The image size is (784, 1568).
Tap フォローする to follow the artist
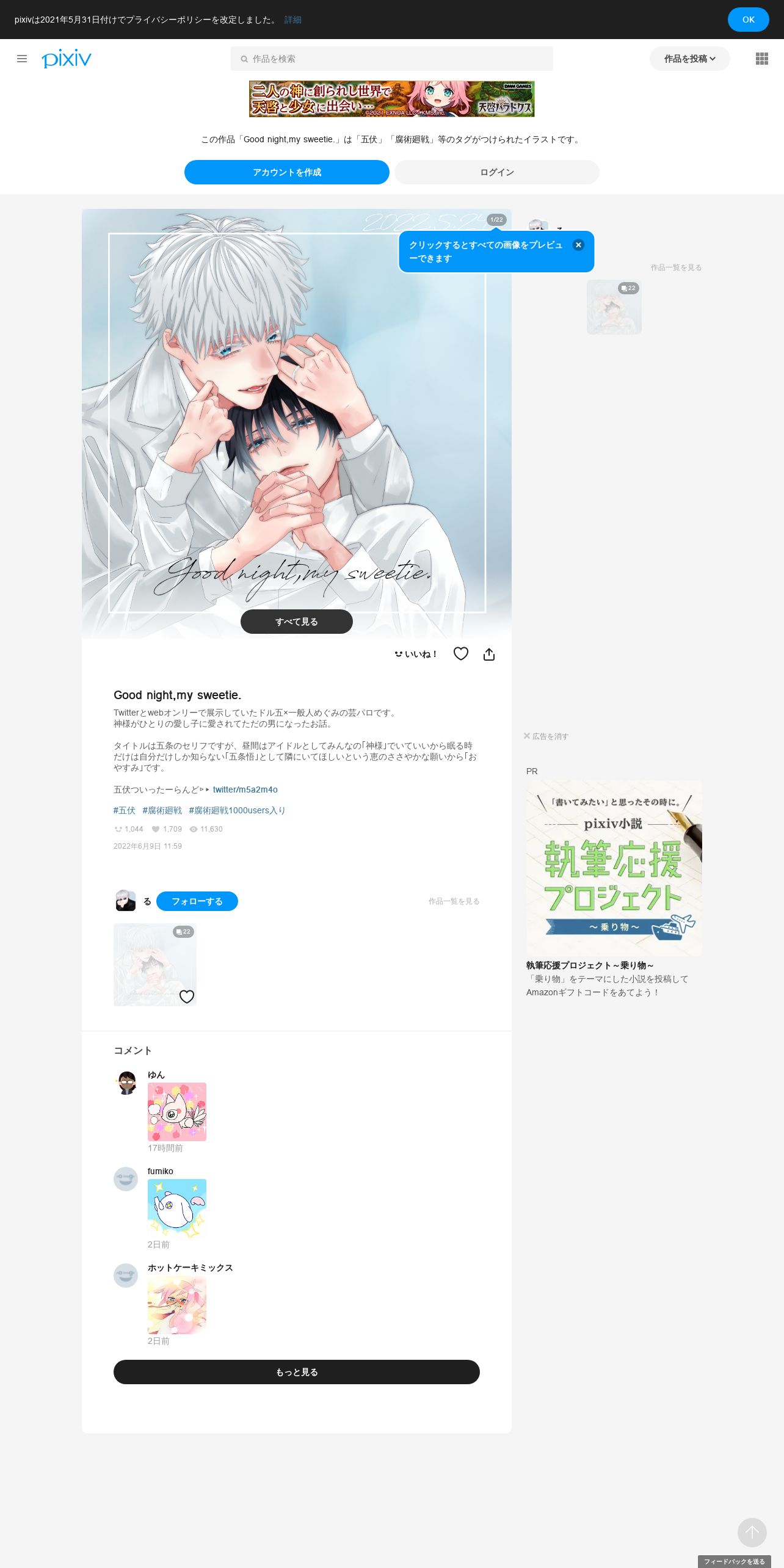(x=197, y=901)
